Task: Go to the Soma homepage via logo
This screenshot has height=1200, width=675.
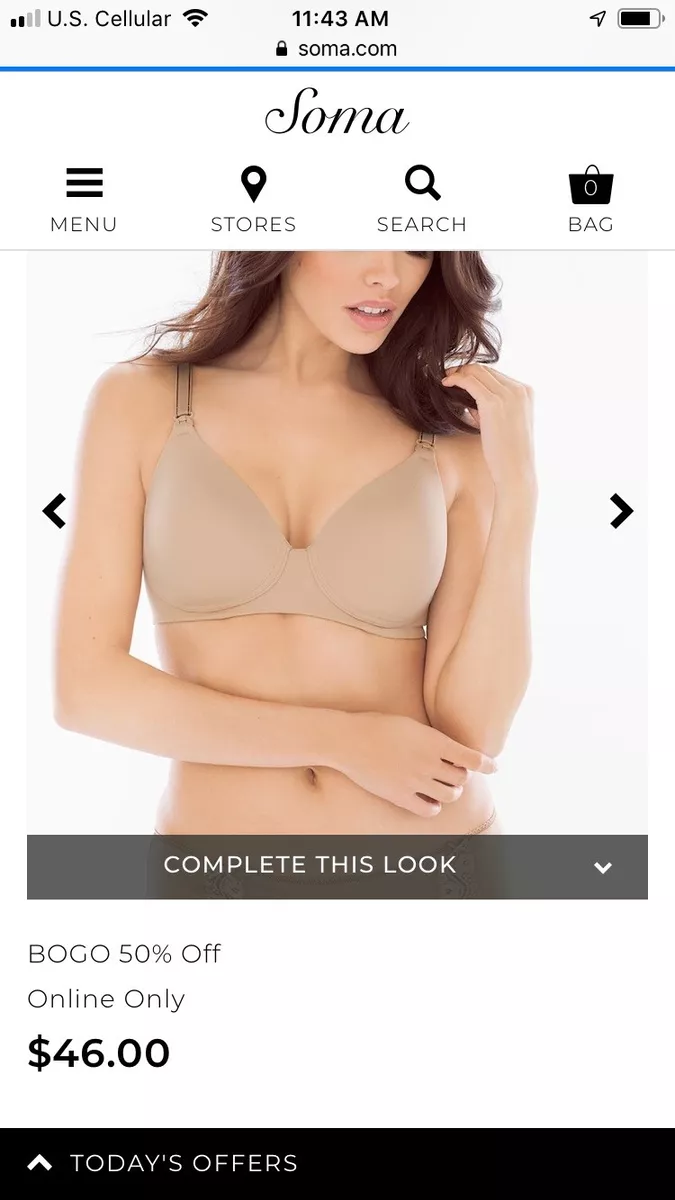Action: point(337,113)
